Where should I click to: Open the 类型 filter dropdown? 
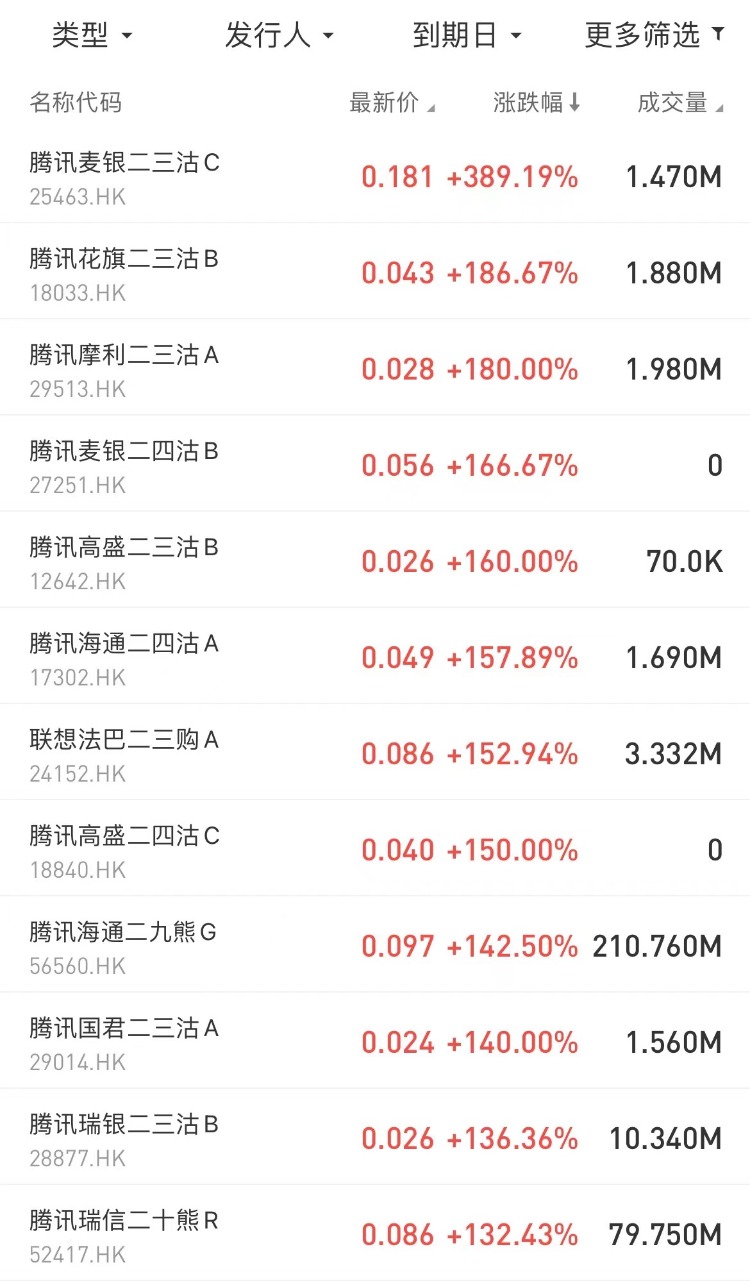coord(91,36)
